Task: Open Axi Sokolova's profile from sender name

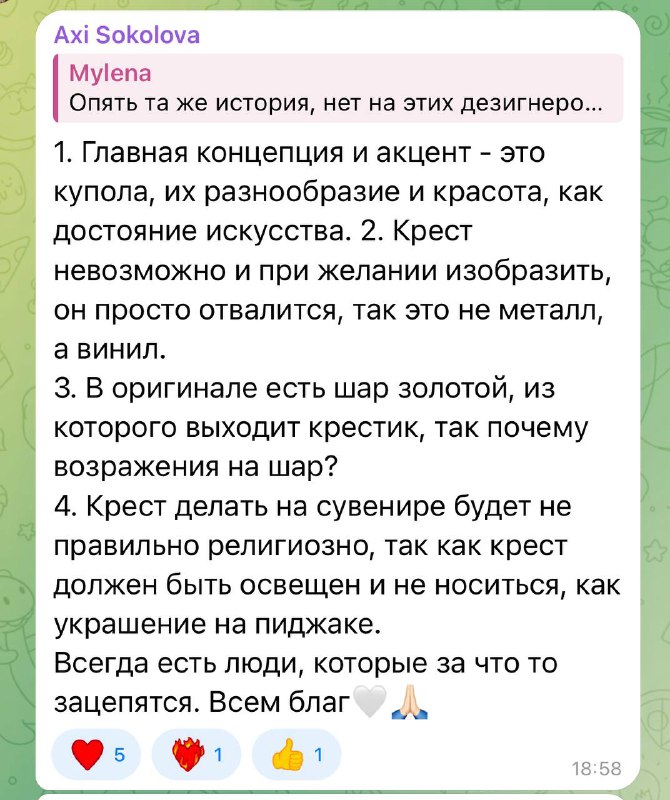Action: (127, 35)
